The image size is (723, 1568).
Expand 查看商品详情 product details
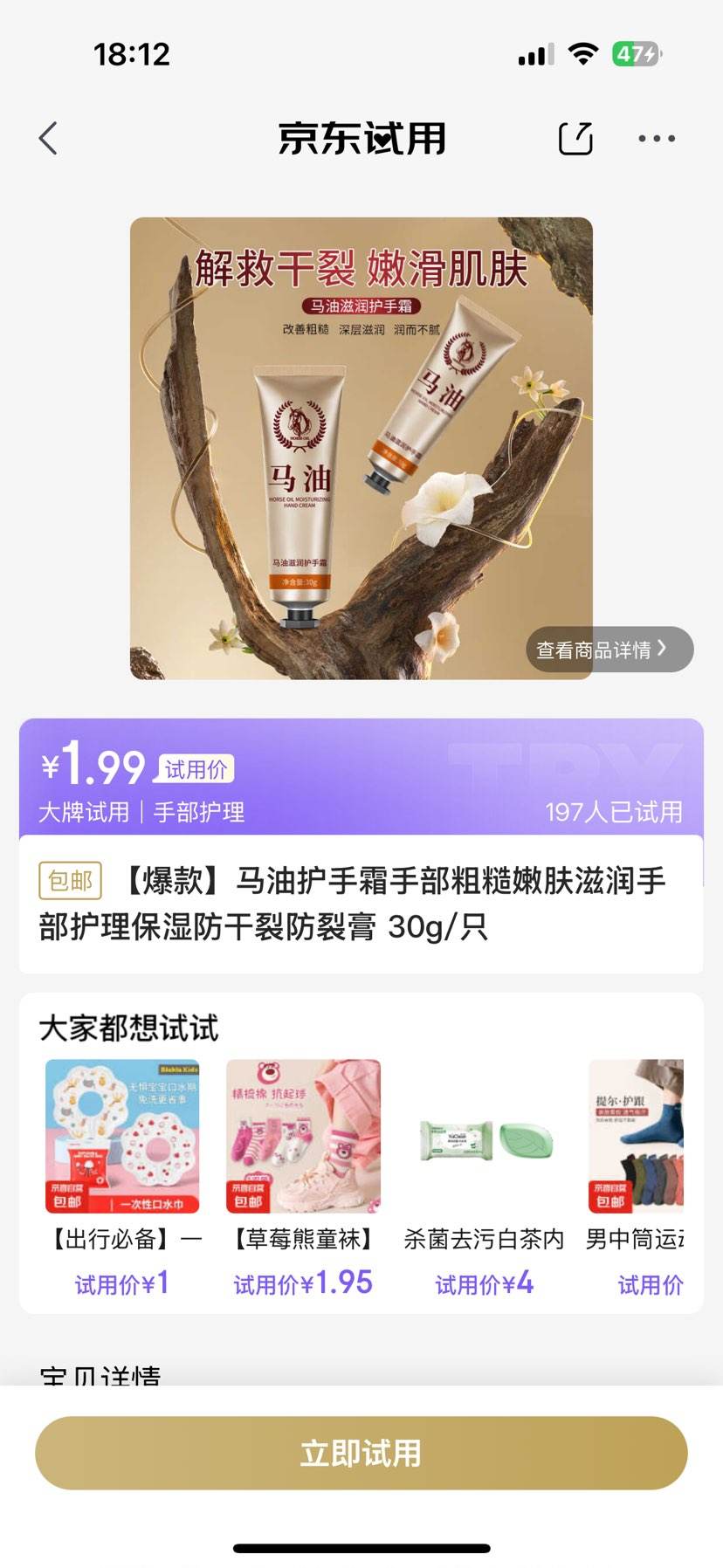pyautogui.click(x=609, y=649)
